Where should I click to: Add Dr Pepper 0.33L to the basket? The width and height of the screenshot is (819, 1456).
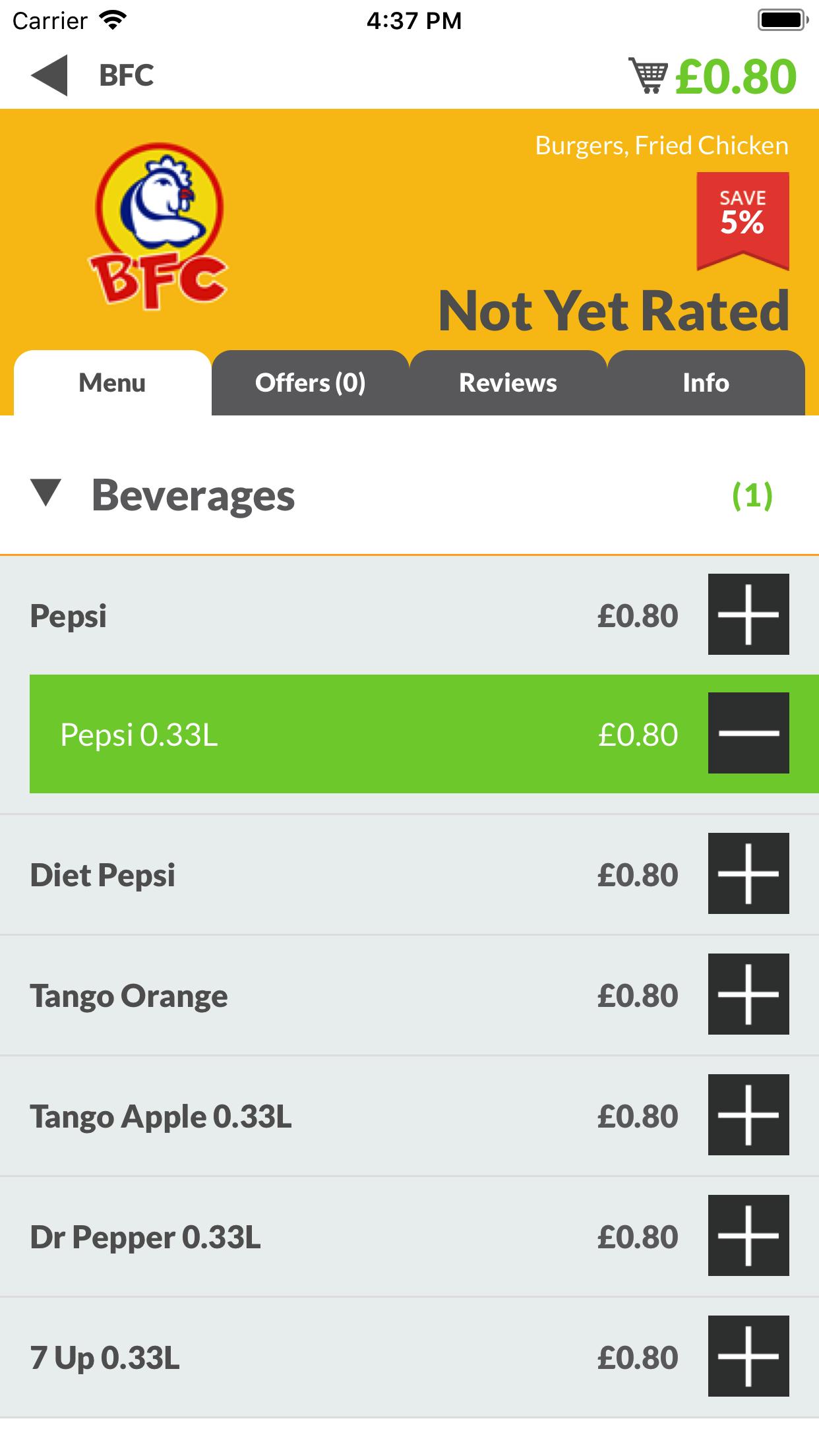(748, 1236)
